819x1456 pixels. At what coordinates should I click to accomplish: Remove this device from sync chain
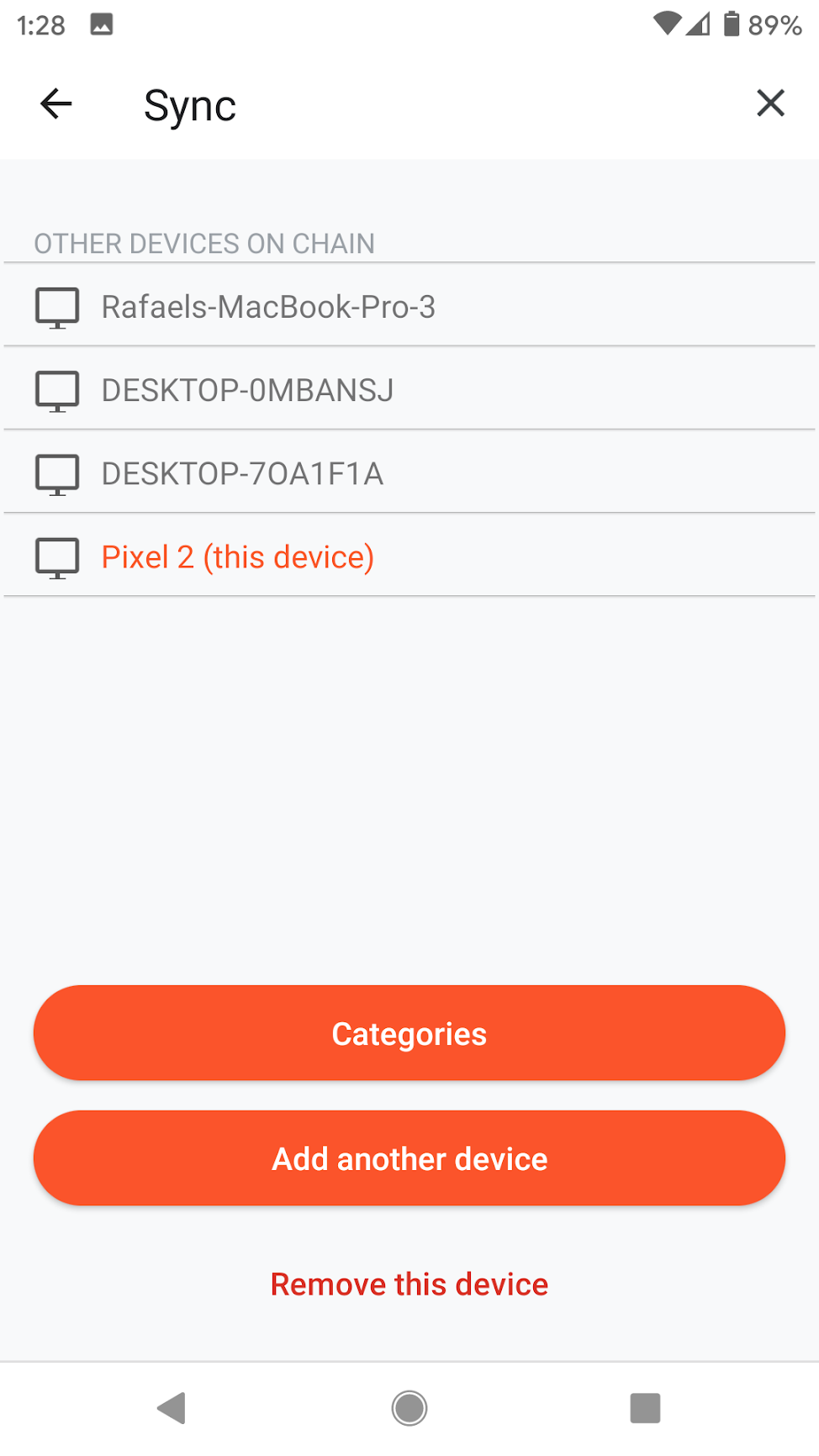(x=409, y=1284)
